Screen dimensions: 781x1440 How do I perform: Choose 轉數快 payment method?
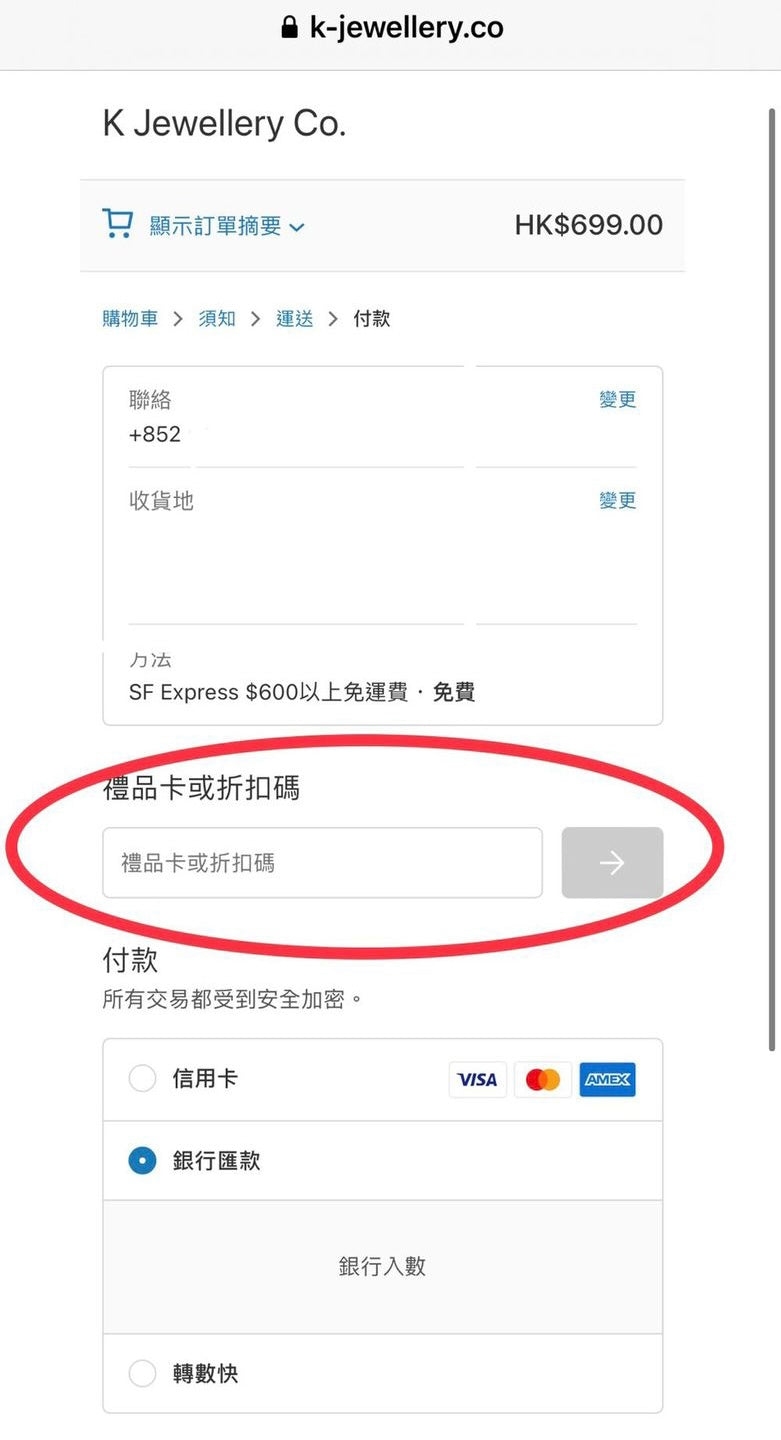coord(382,1373)
